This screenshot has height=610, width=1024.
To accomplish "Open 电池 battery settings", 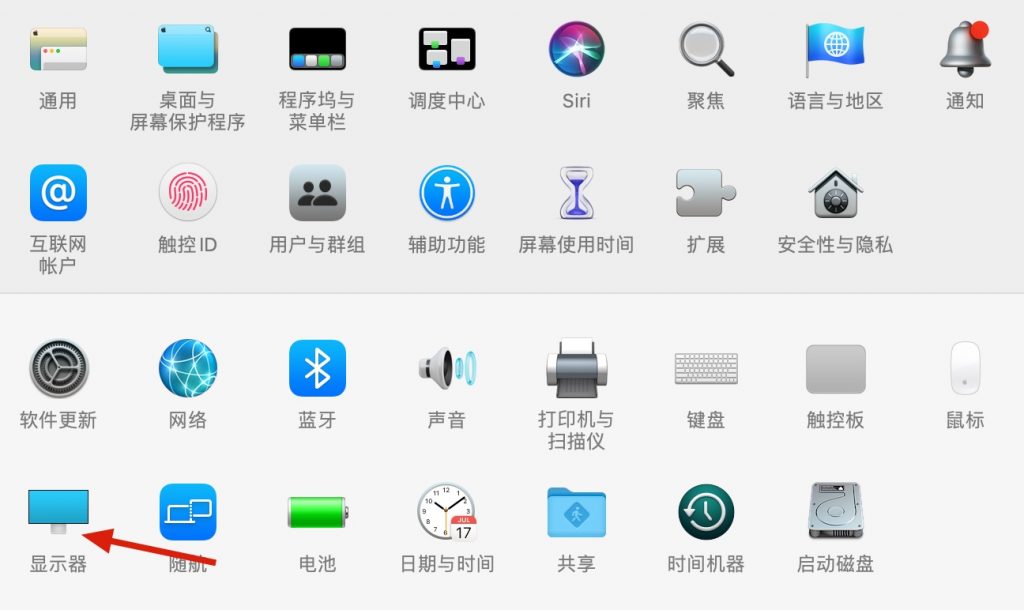I will pyautogui.click(x=317, y=512).
